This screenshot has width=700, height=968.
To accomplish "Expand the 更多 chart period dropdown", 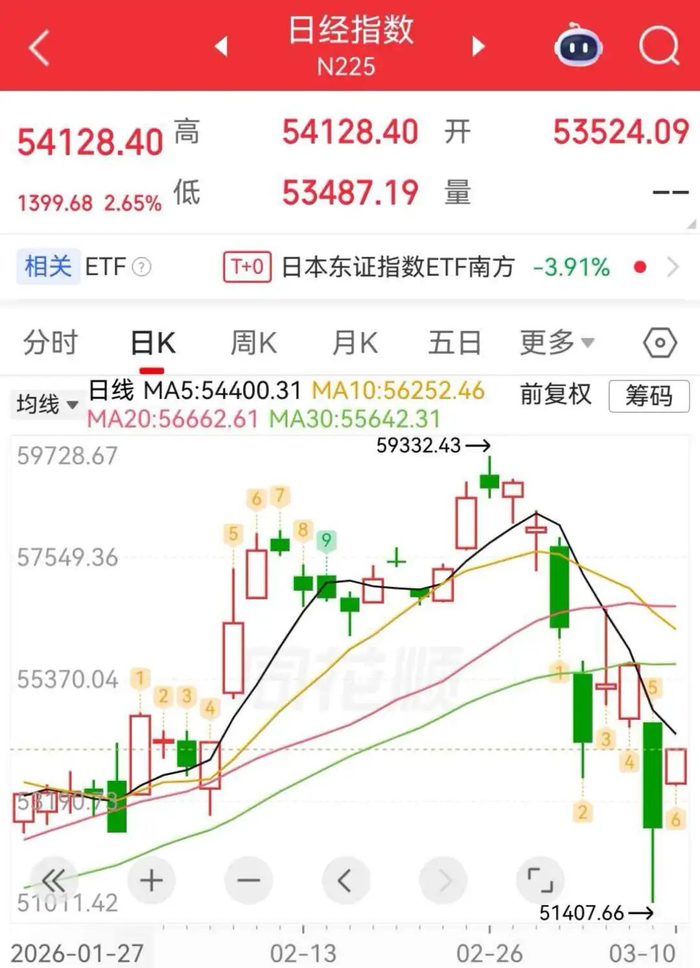I will click(556, 343).
